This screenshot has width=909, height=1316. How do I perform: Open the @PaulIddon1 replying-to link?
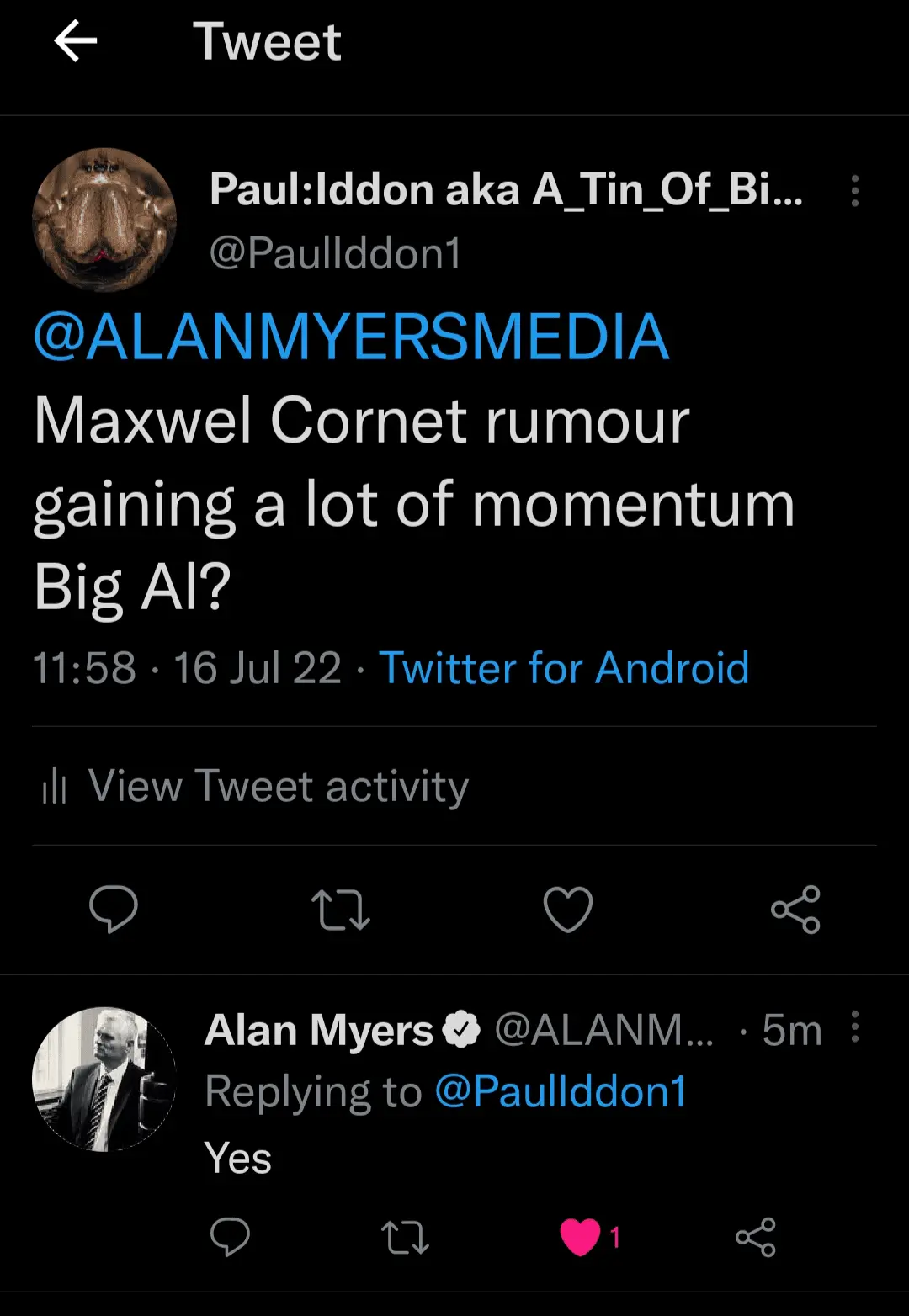(x=561, y=1091)
